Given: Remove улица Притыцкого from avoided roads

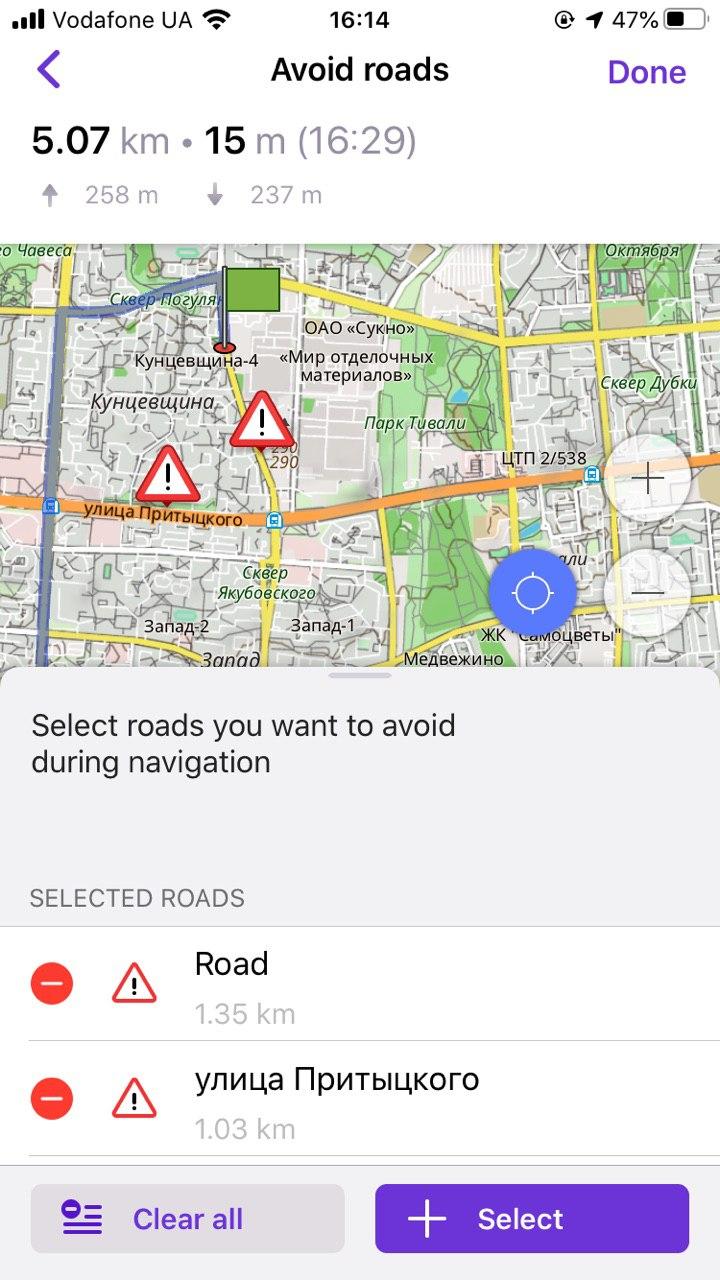Looking at the screenshot, I should point(52,1099).
